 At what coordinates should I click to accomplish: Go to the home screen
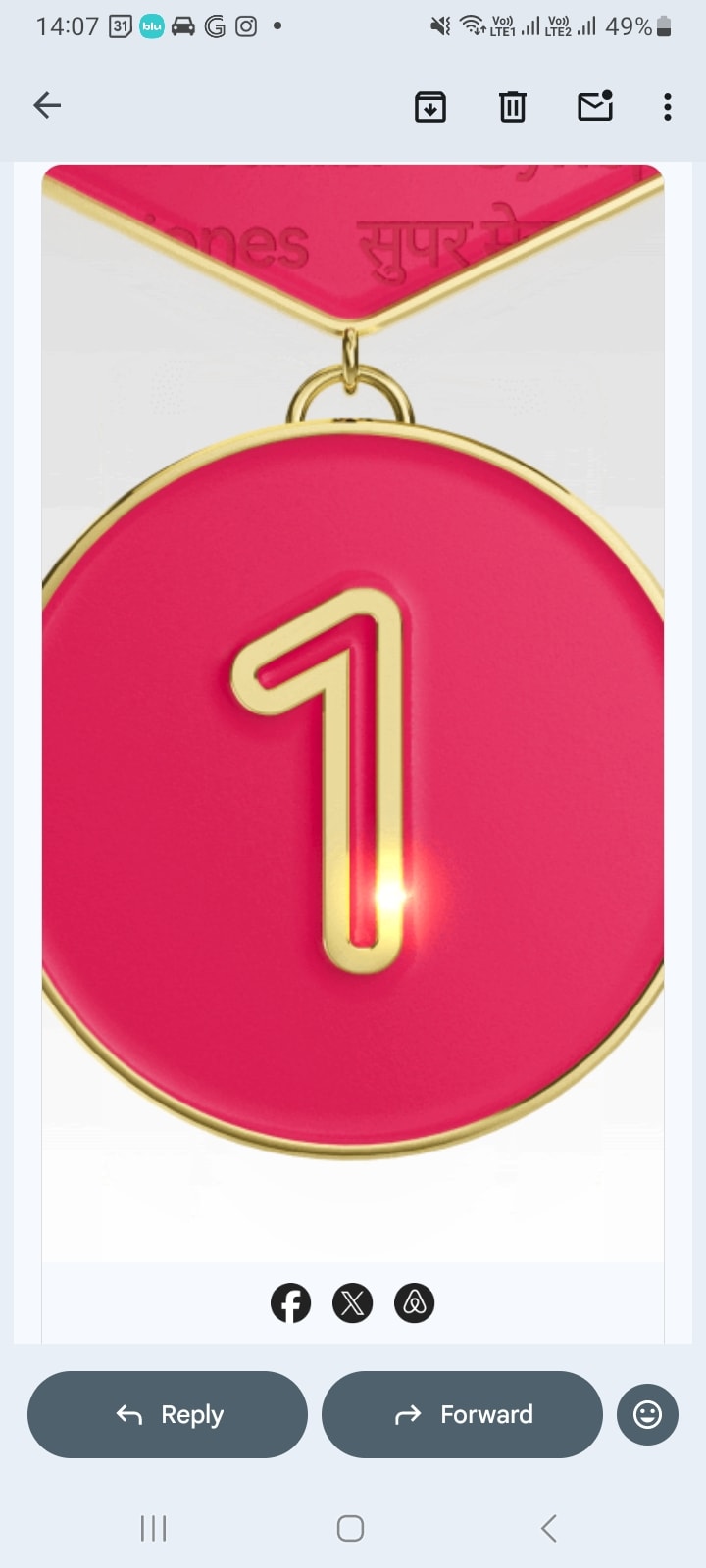(x=351, y=1528)
